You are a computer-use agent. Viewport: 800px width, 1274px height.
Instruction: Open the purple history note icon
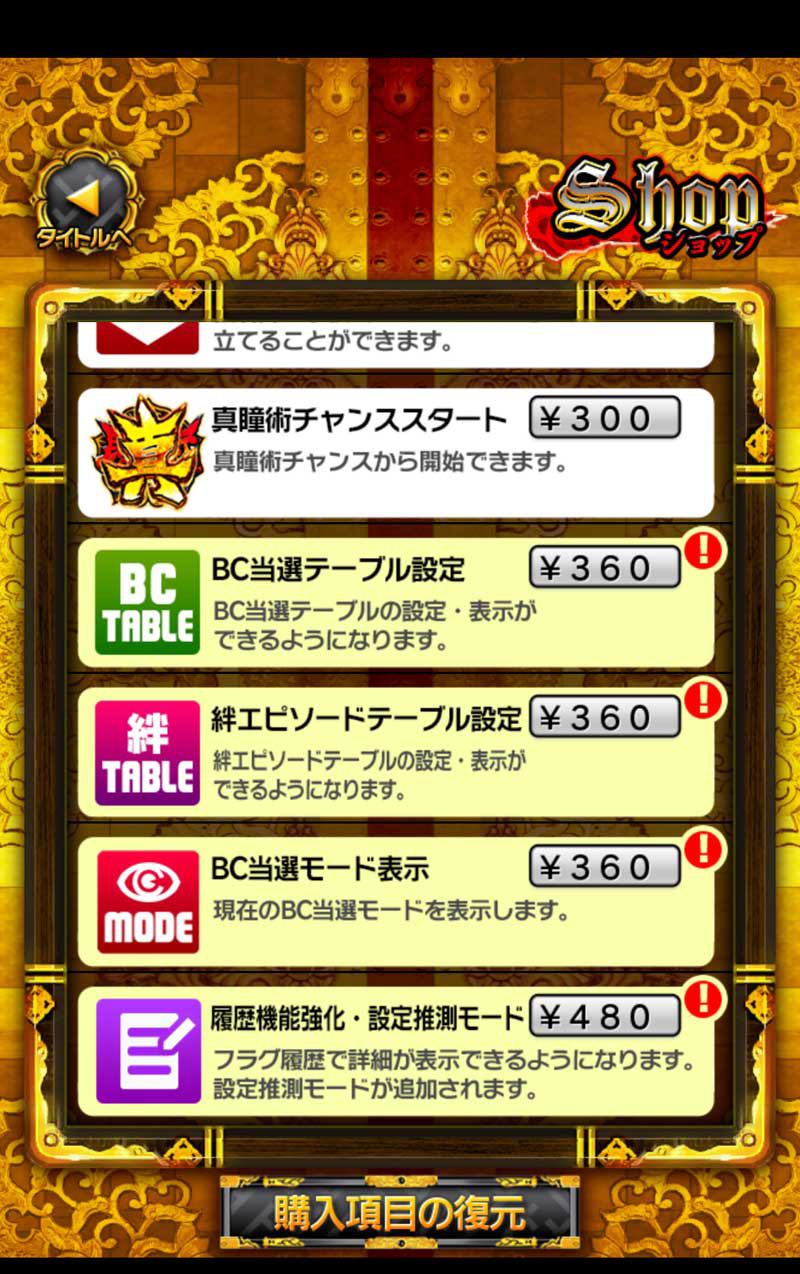pos(148,1051)
